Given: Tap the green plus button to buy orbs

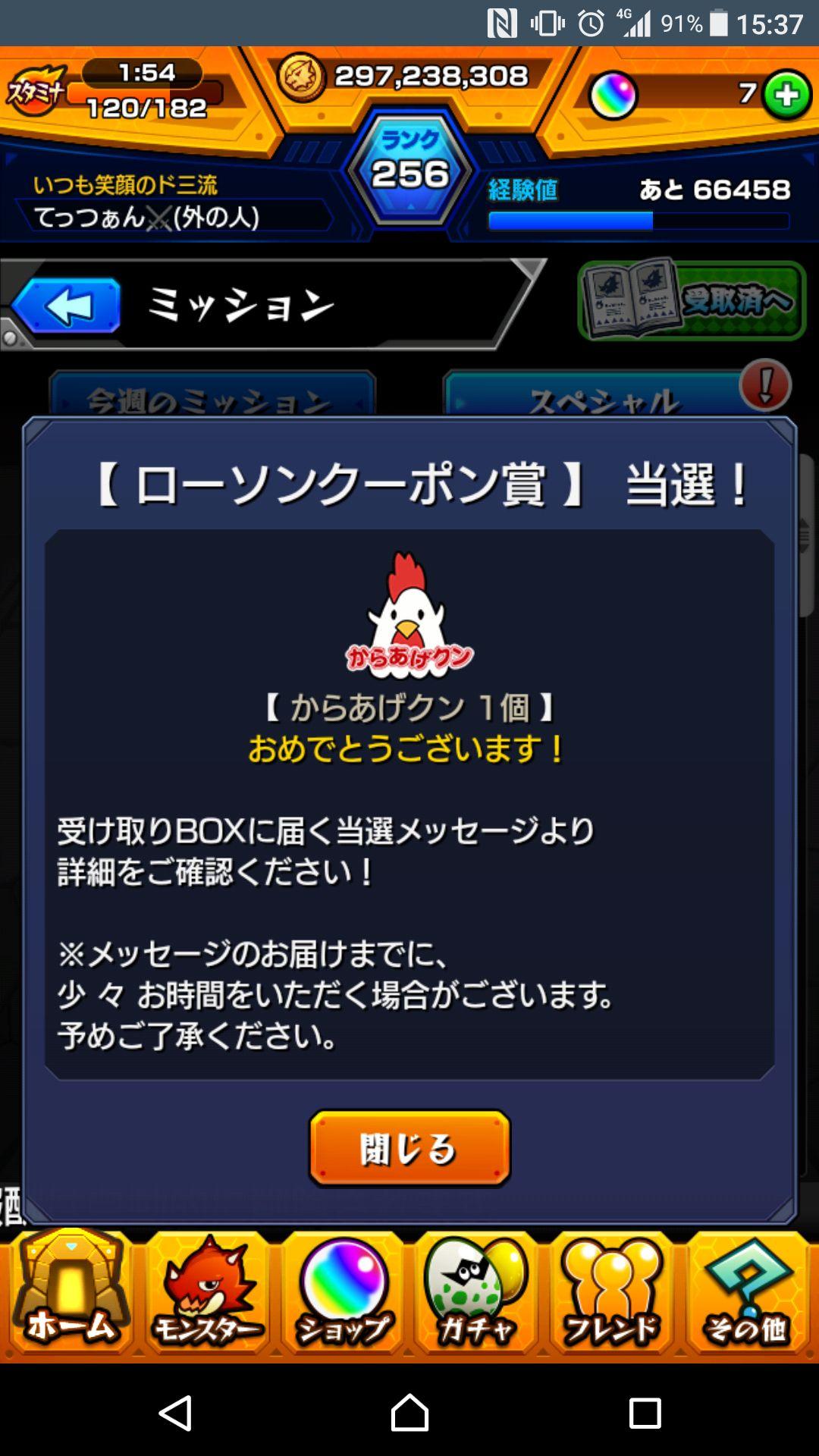Looking at the screenshot, I should (x=785, y=95).
